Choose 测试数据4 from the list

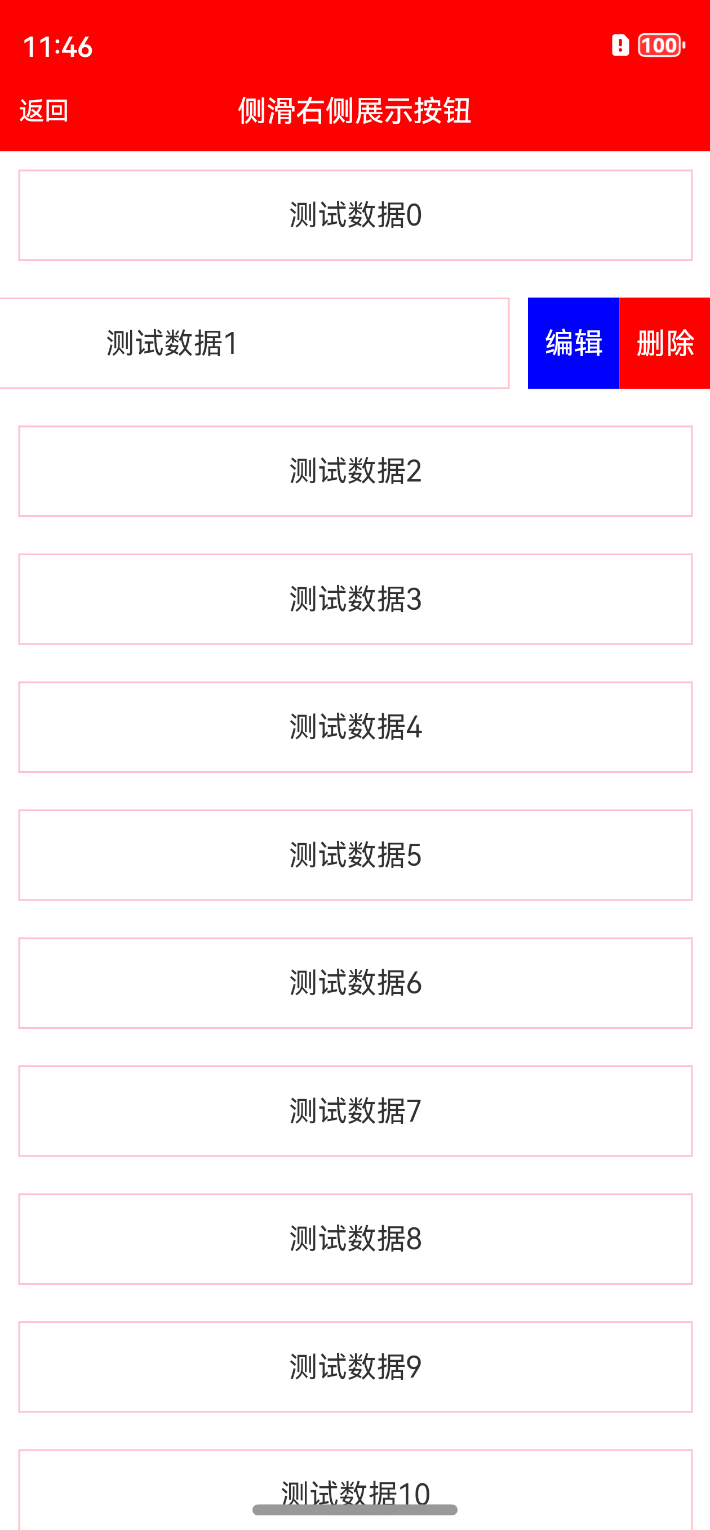[x=355, y=727]
